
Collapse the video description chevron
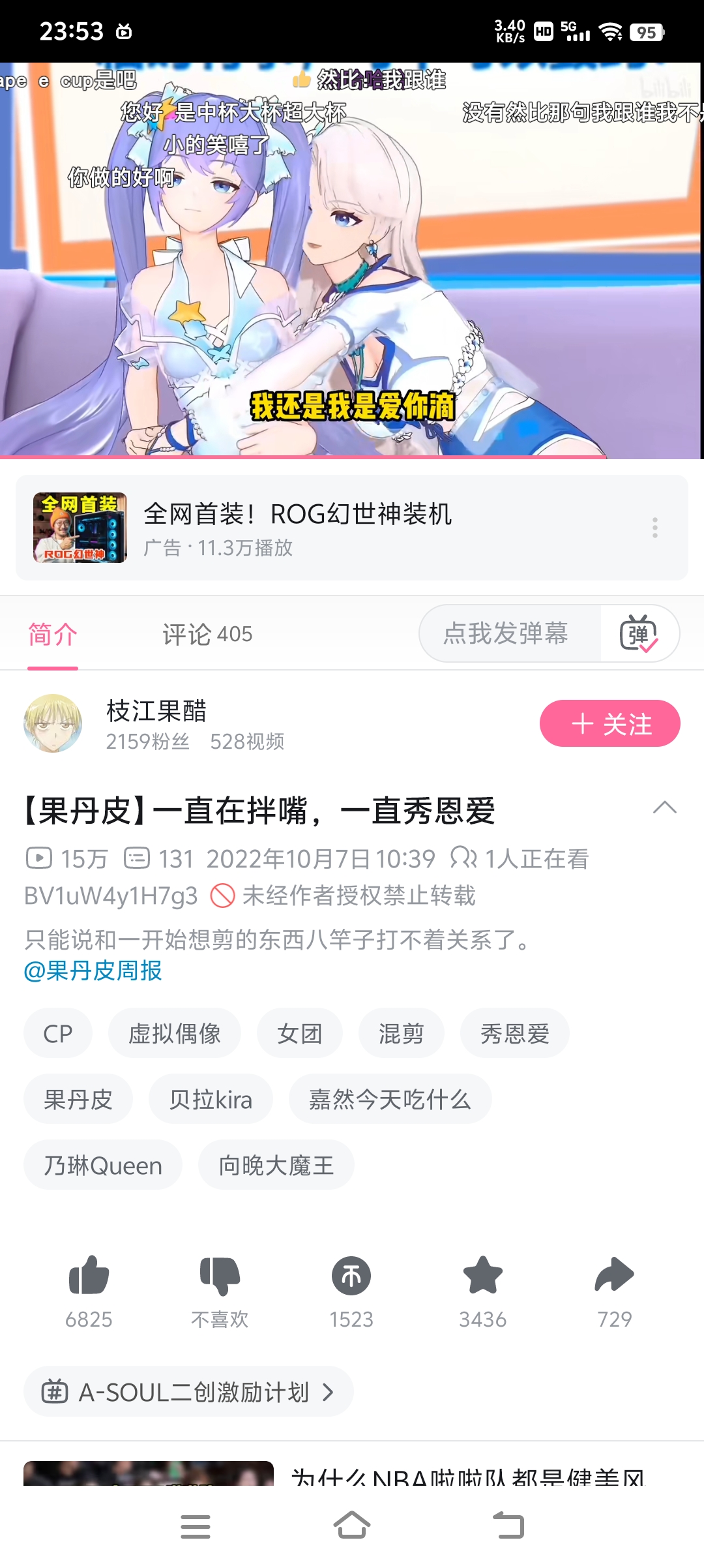tap(664, 808)
